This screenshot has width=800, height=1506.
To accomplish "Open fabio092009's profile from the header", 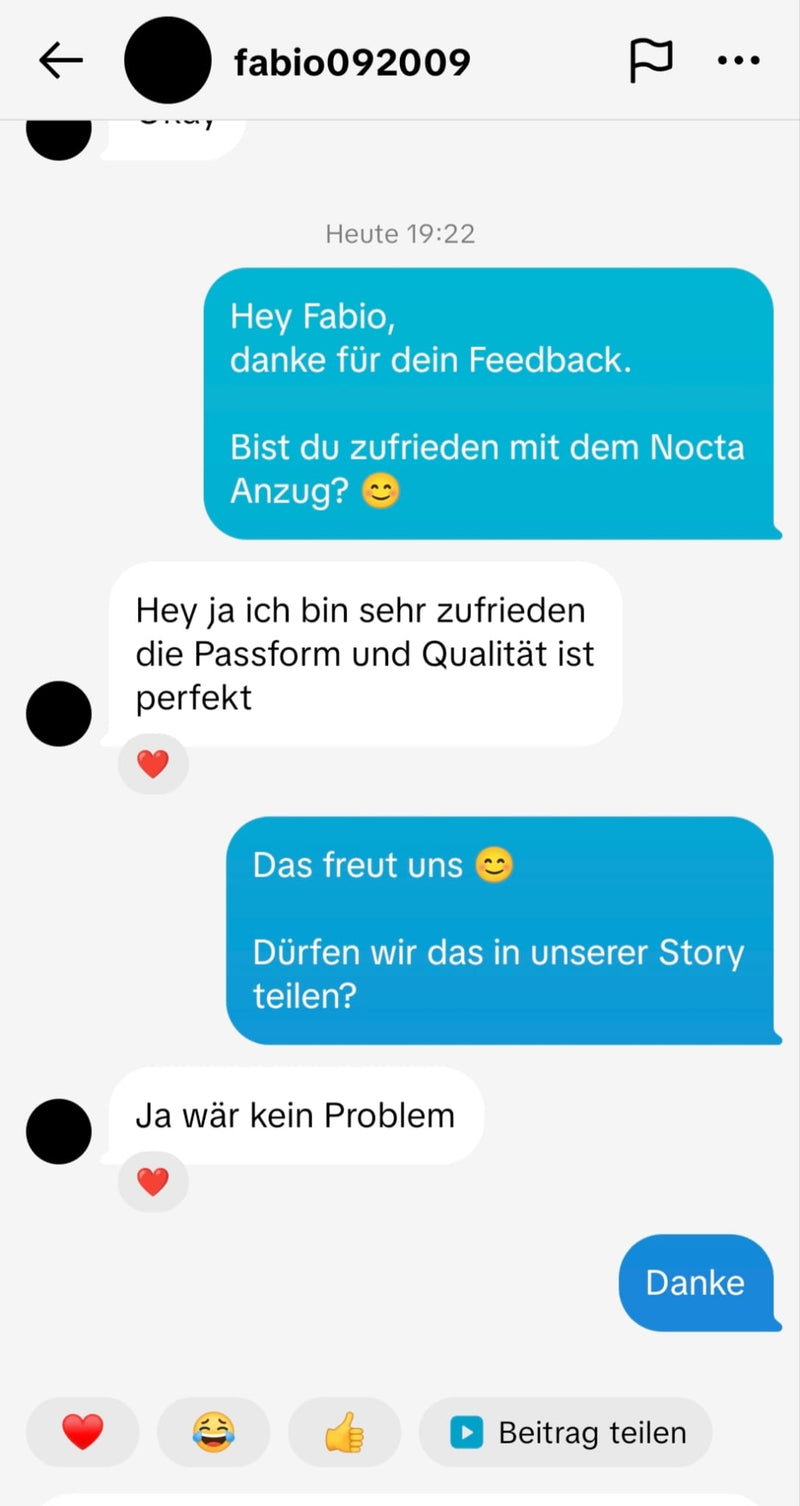I will (351, 62).
